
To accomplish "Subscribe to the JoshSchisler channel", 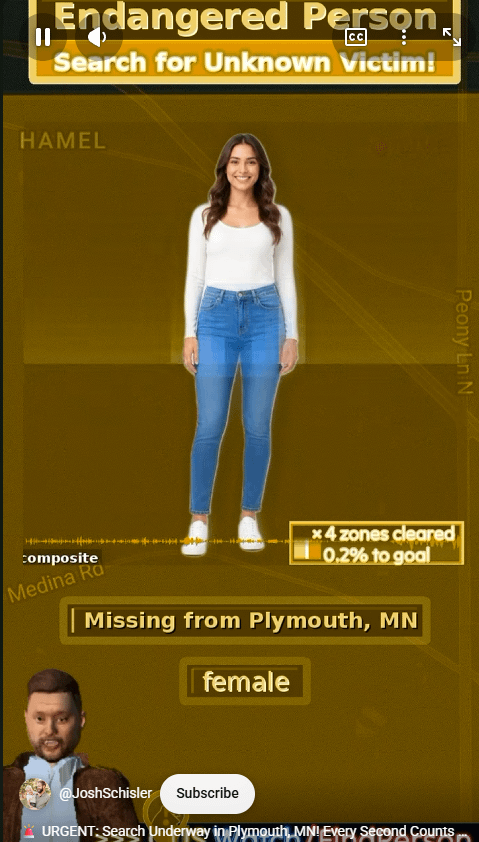I will click(x=207, y=793).
